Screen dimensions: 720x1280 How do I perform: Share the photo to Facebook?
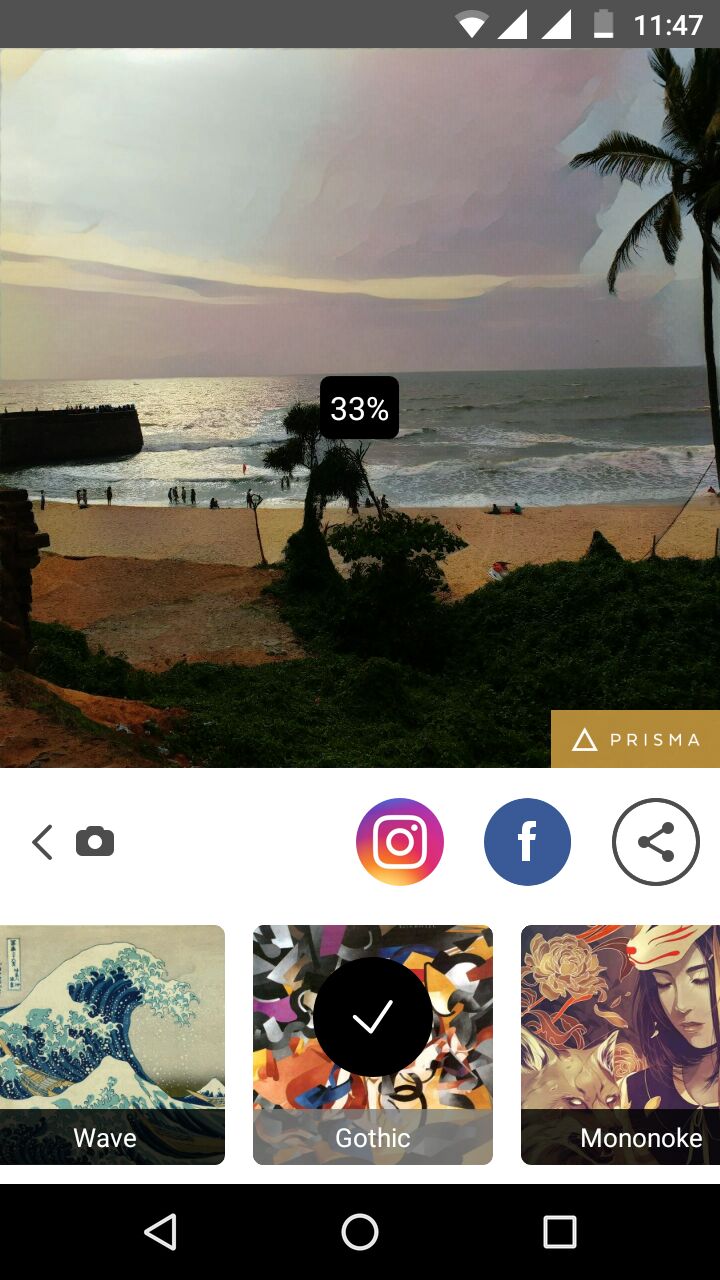(x=527, y=842)
